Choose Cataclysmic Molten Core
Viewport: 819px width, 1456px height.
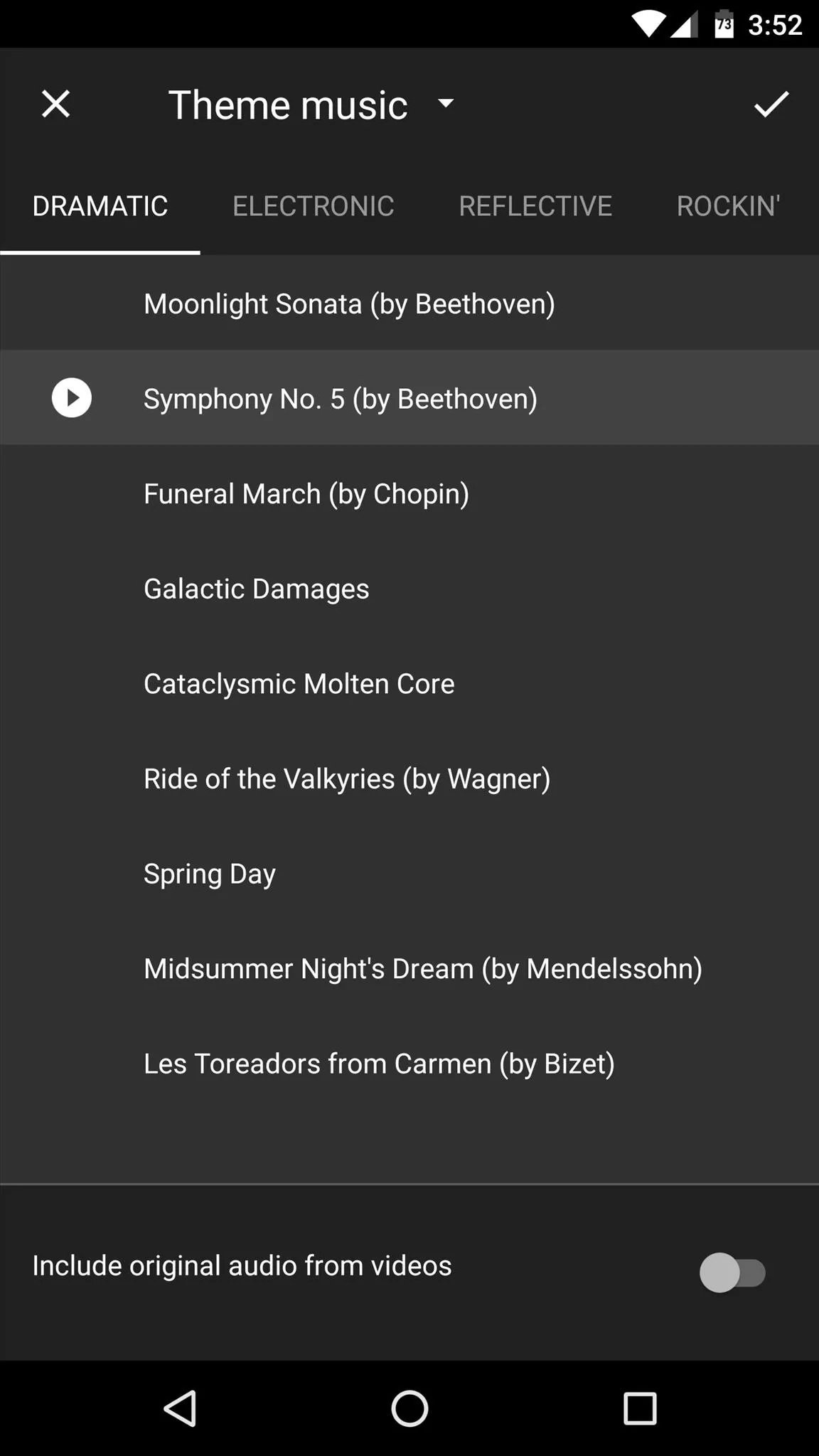(409, 683)
